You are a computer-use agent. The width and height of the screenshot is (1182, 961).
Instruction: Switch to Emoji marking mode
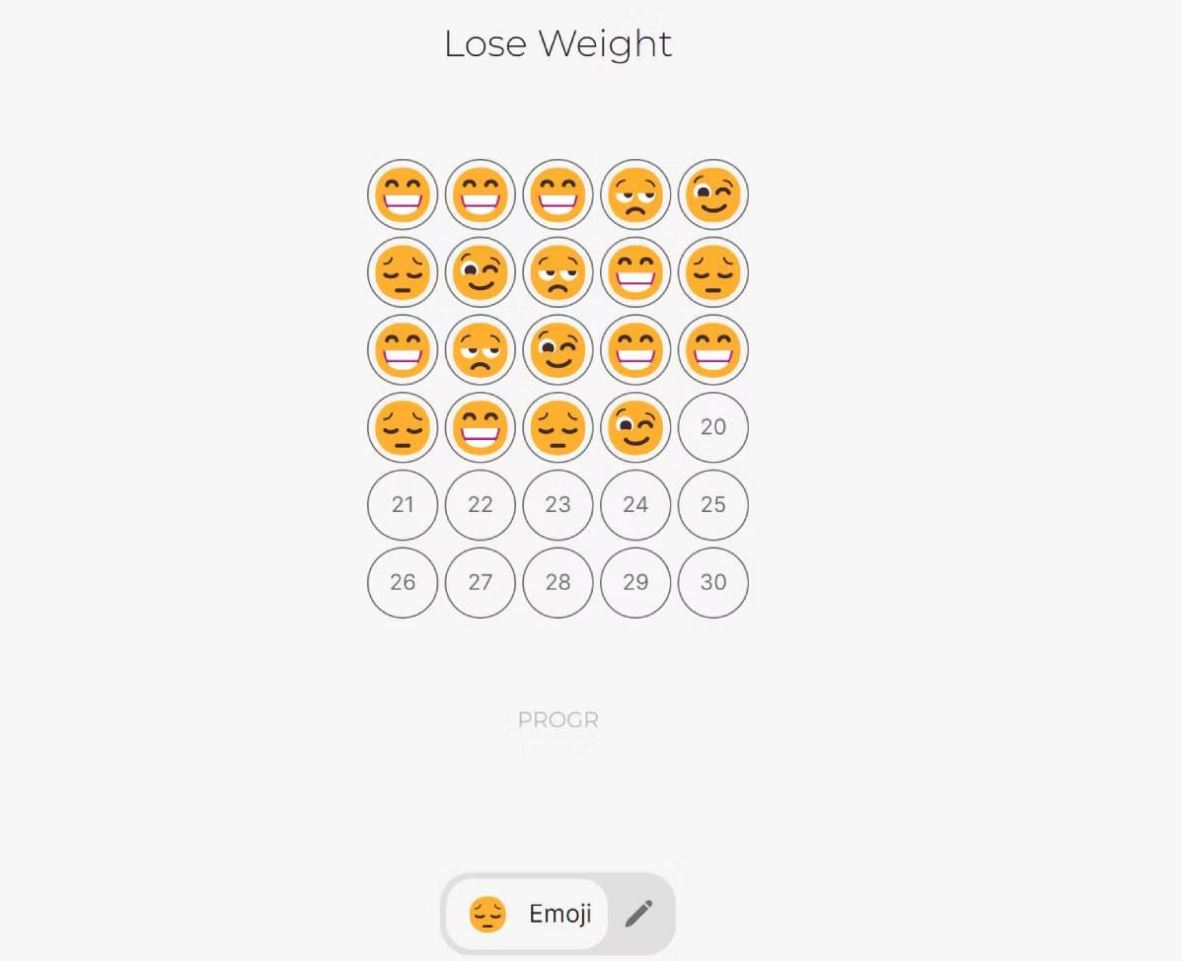pyautogui.click(x=528, y=914)
